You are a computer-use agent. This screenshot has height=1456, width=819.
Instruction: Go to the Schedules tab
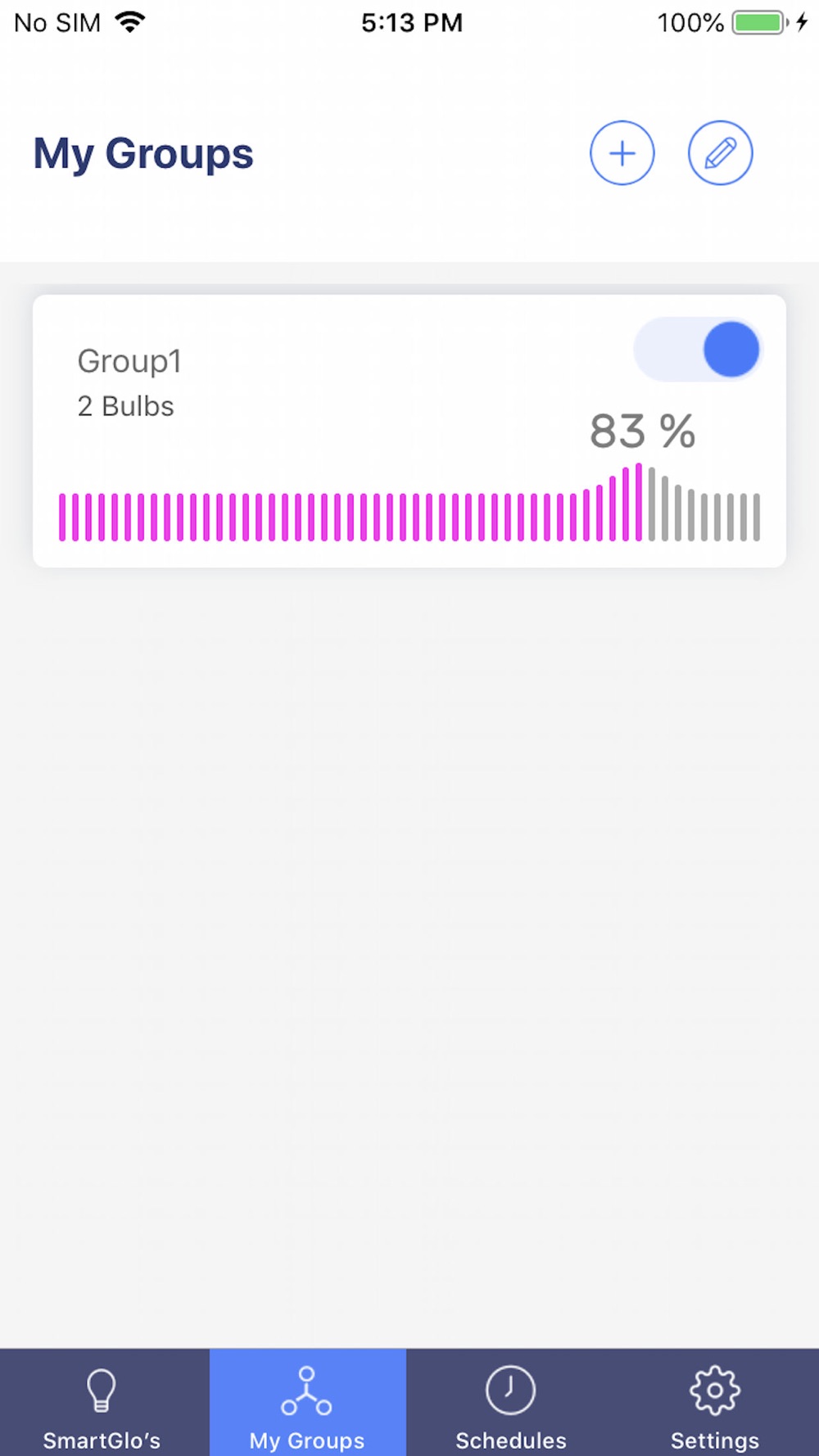click(510, 1404)
